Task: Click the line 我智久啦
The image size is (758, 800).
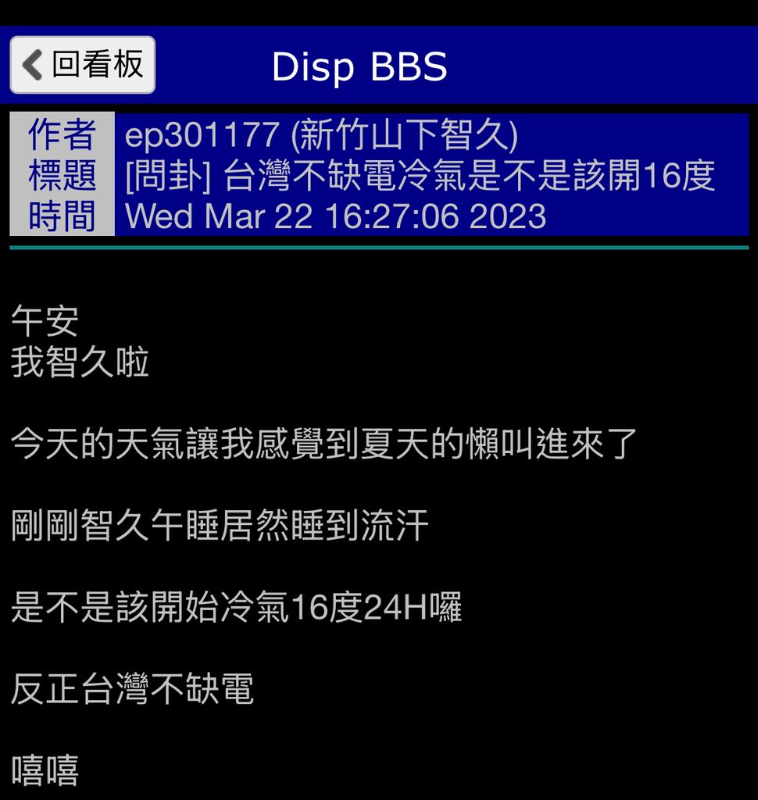Action: click(78, 363)
